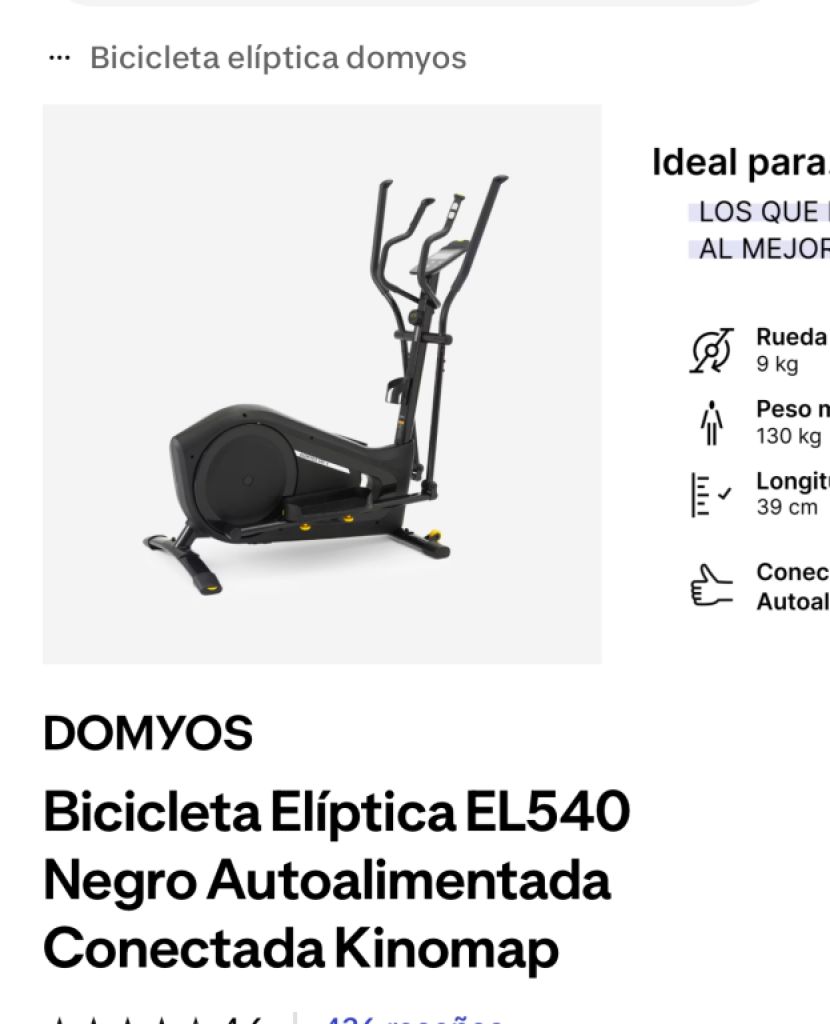
Task: Click the Ideal para heading
Action: (740, 160)
